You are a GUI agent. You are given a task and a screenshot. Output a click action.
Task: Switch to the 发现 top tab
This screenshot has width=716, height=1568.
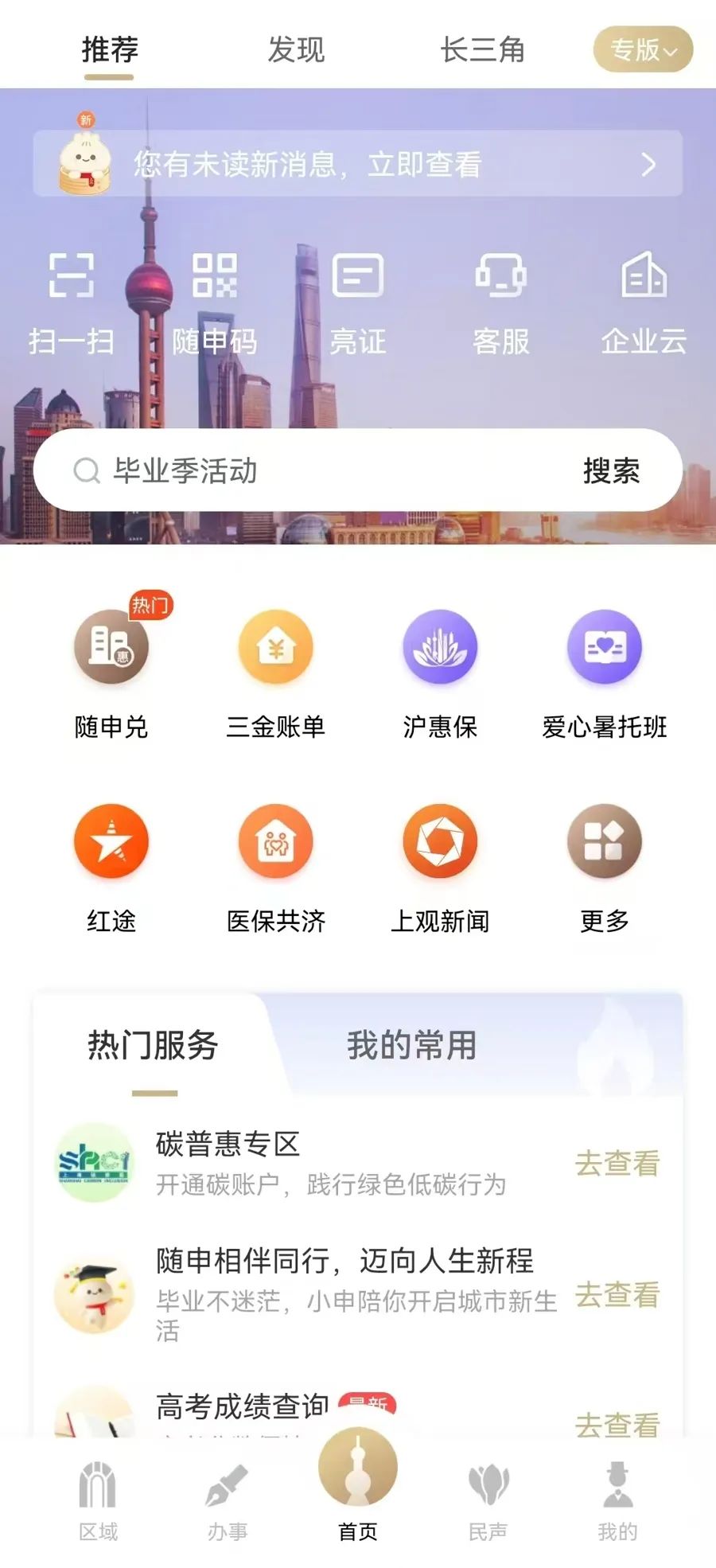(296, 50)
